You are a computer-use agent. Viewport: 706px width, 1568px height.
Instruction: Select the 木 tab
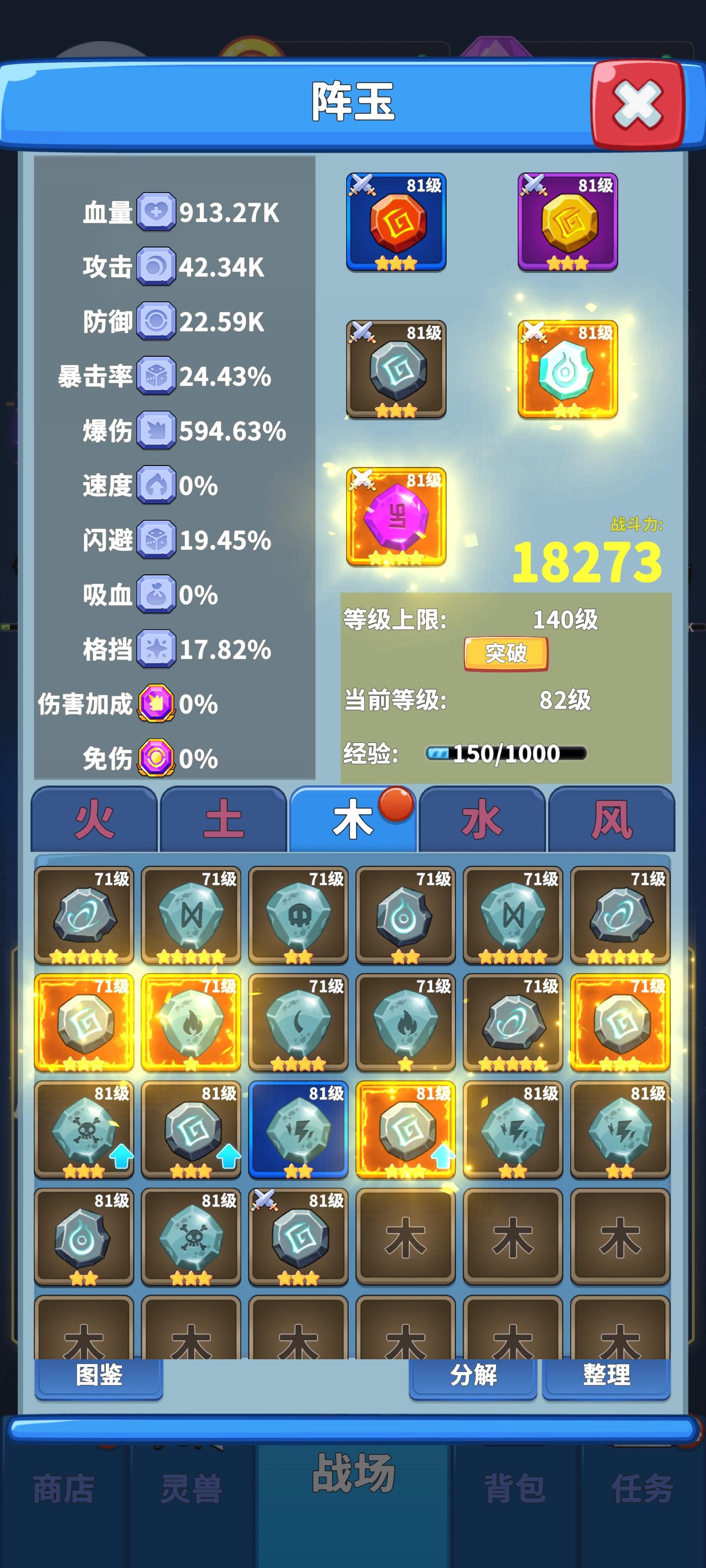352,819
